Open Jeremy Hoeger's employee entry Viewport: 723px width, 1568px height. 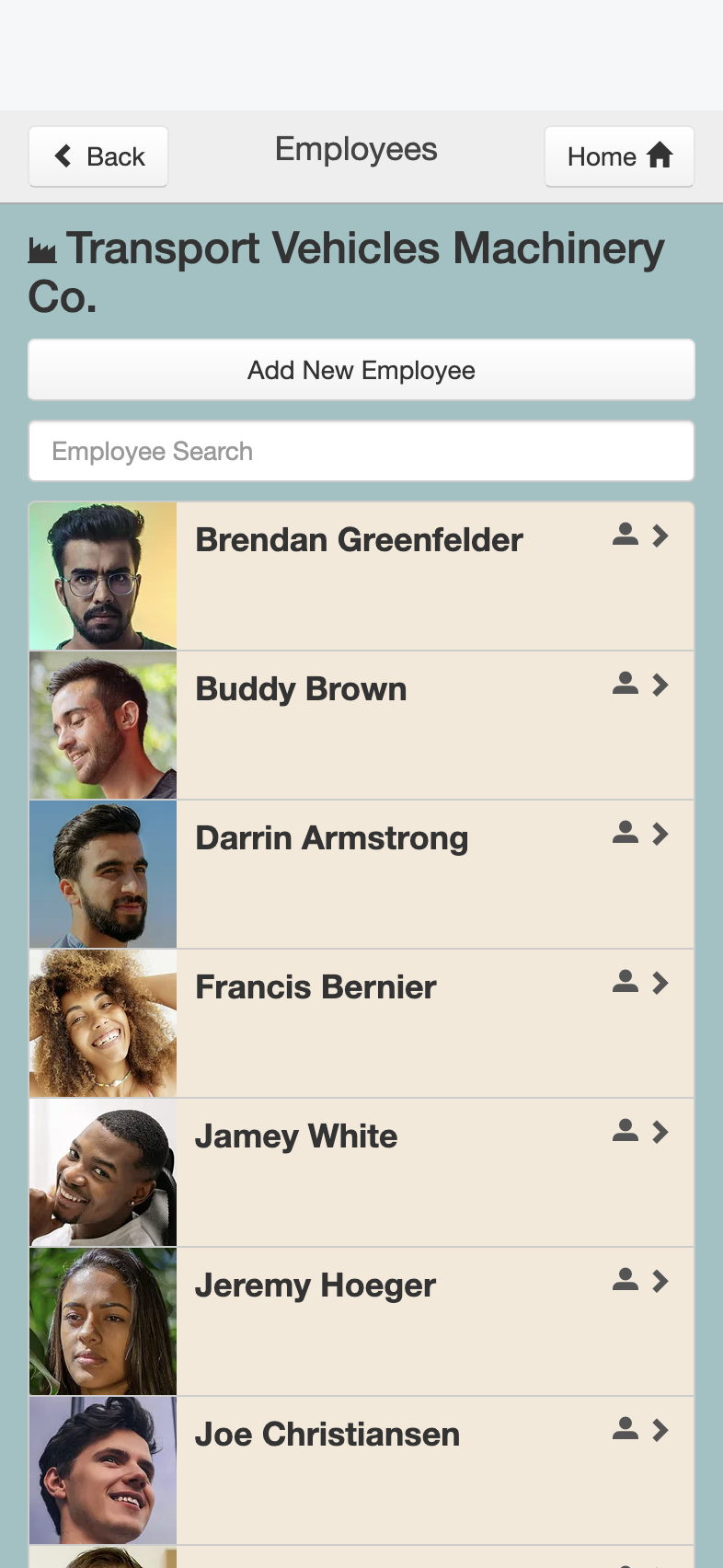click(x=361, y=1321)
